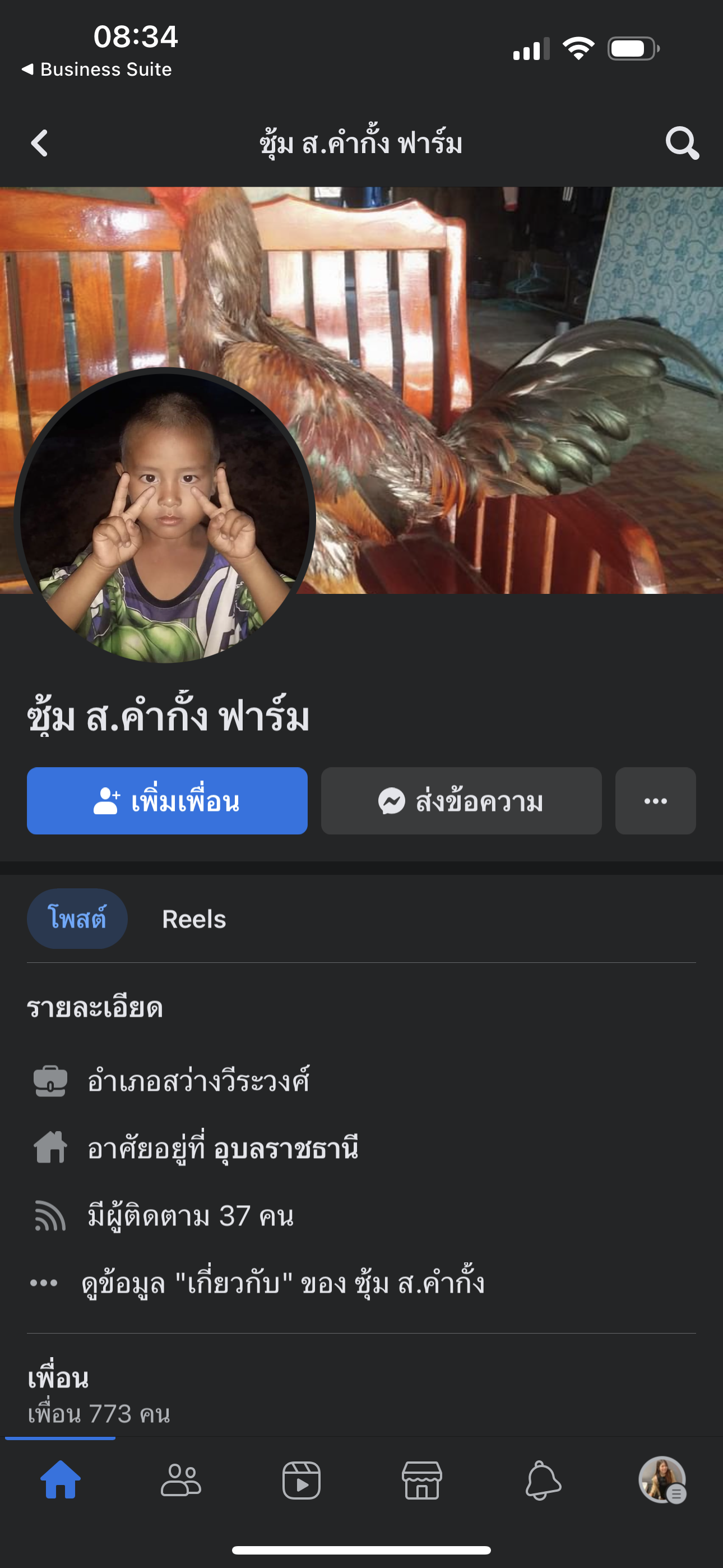Open search within this profile

(681, 144)
